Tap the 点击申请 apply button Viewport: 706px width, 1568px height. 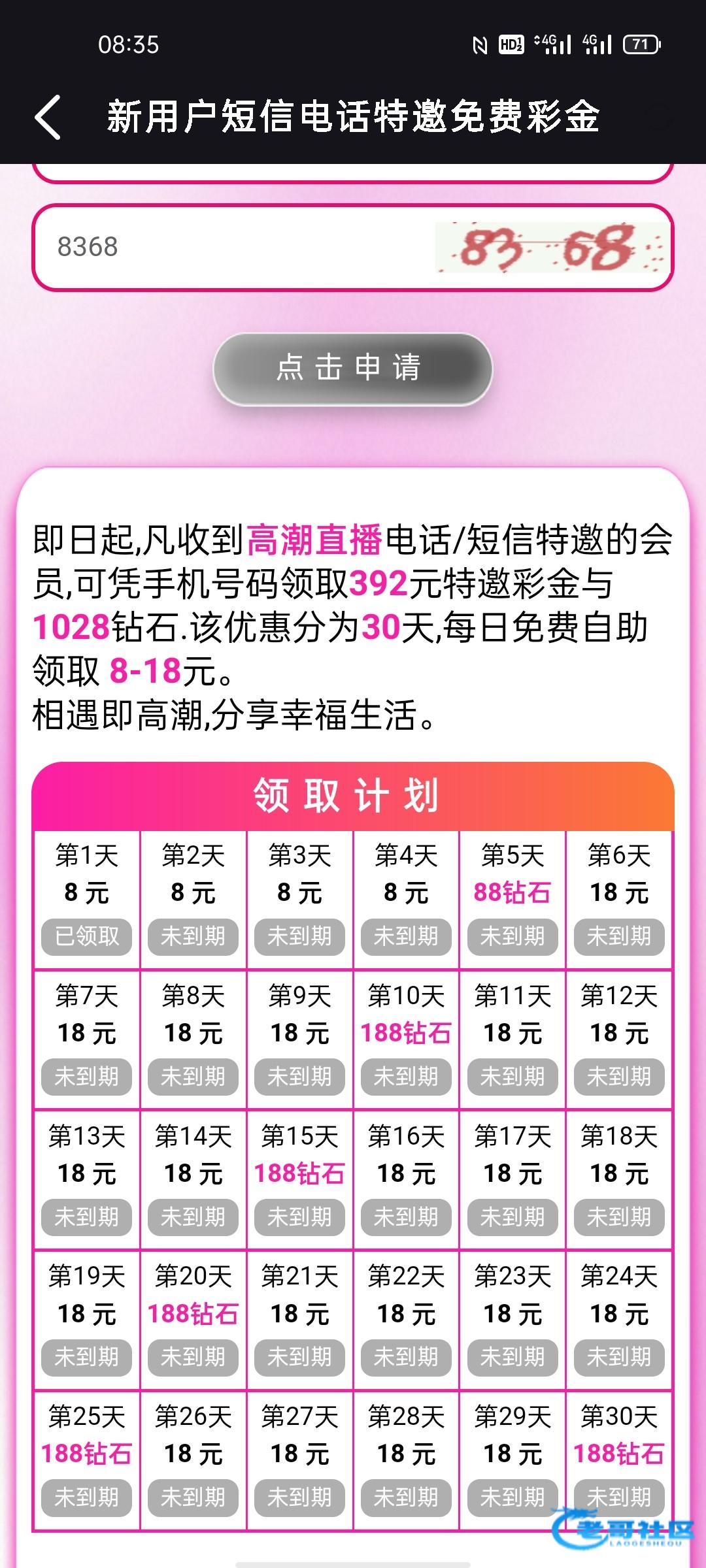point(352,368)
